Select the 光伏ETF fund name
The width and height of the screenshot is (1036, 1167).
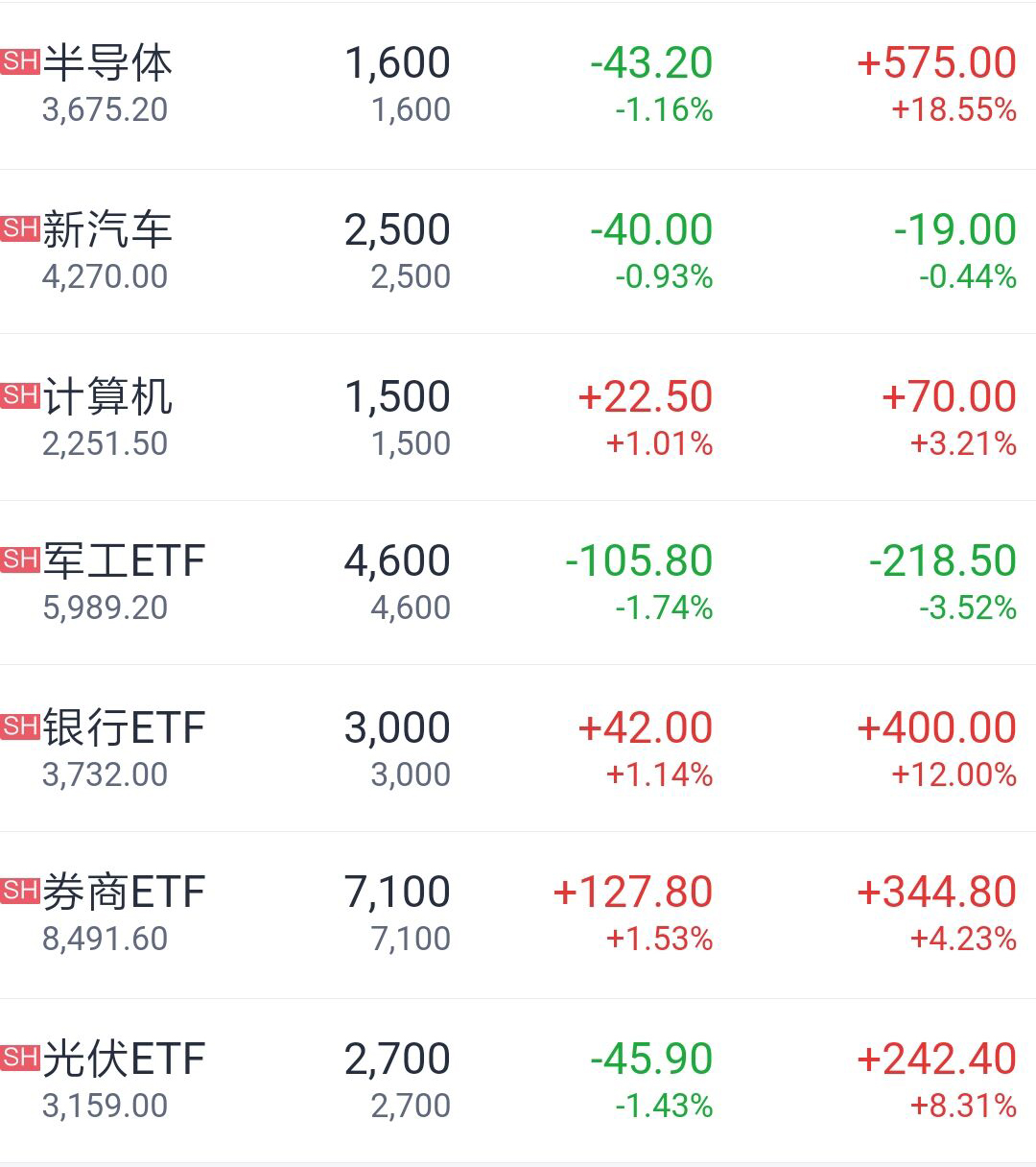tap(123, 1060)
